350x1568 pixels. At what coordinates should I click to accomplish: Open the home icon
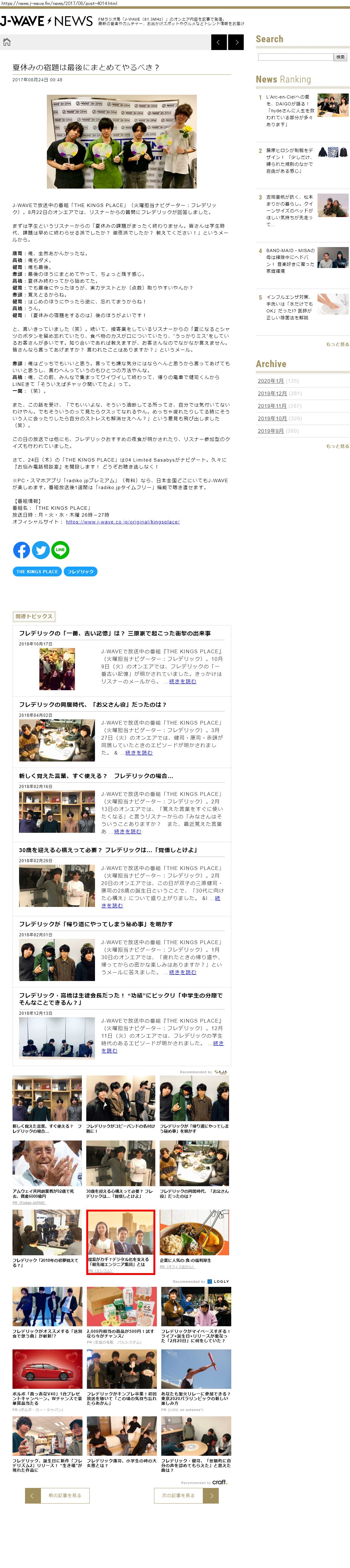click(7, 42)
